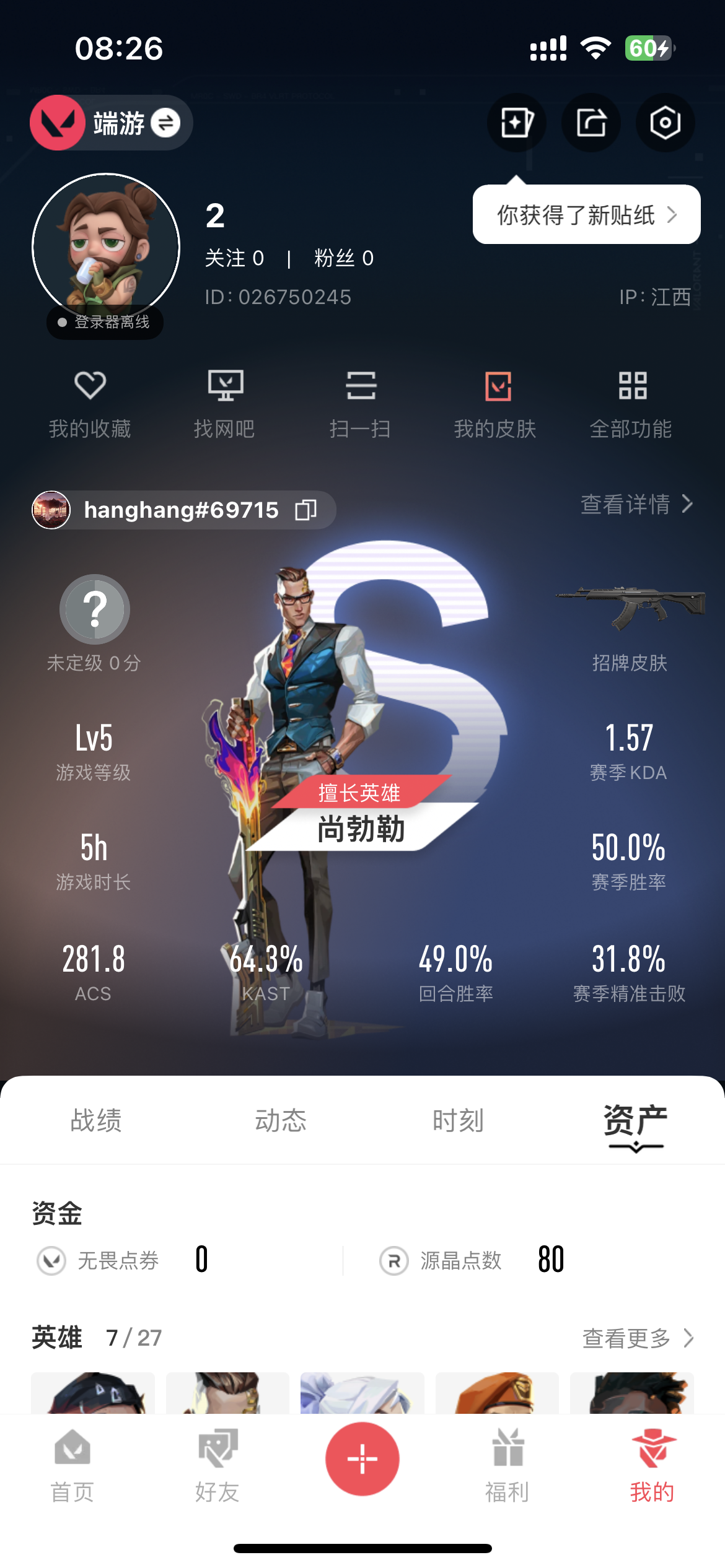The image size is (725, 1568).
Task: Copy the hanghang#69715 game ID
Action: [x=306, y=510]
